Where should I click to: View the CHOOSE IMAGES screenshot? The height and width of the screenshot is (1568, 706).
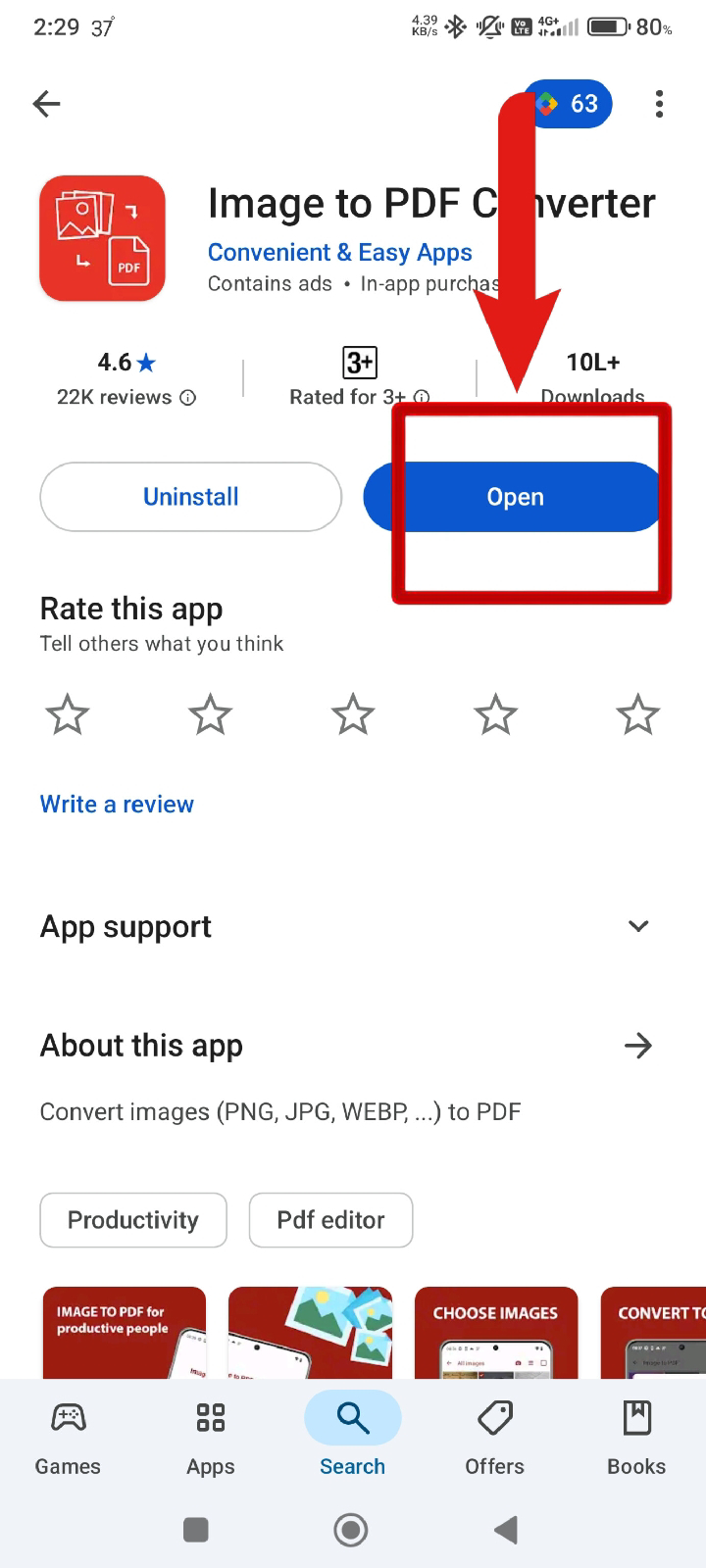point(495,1333)
